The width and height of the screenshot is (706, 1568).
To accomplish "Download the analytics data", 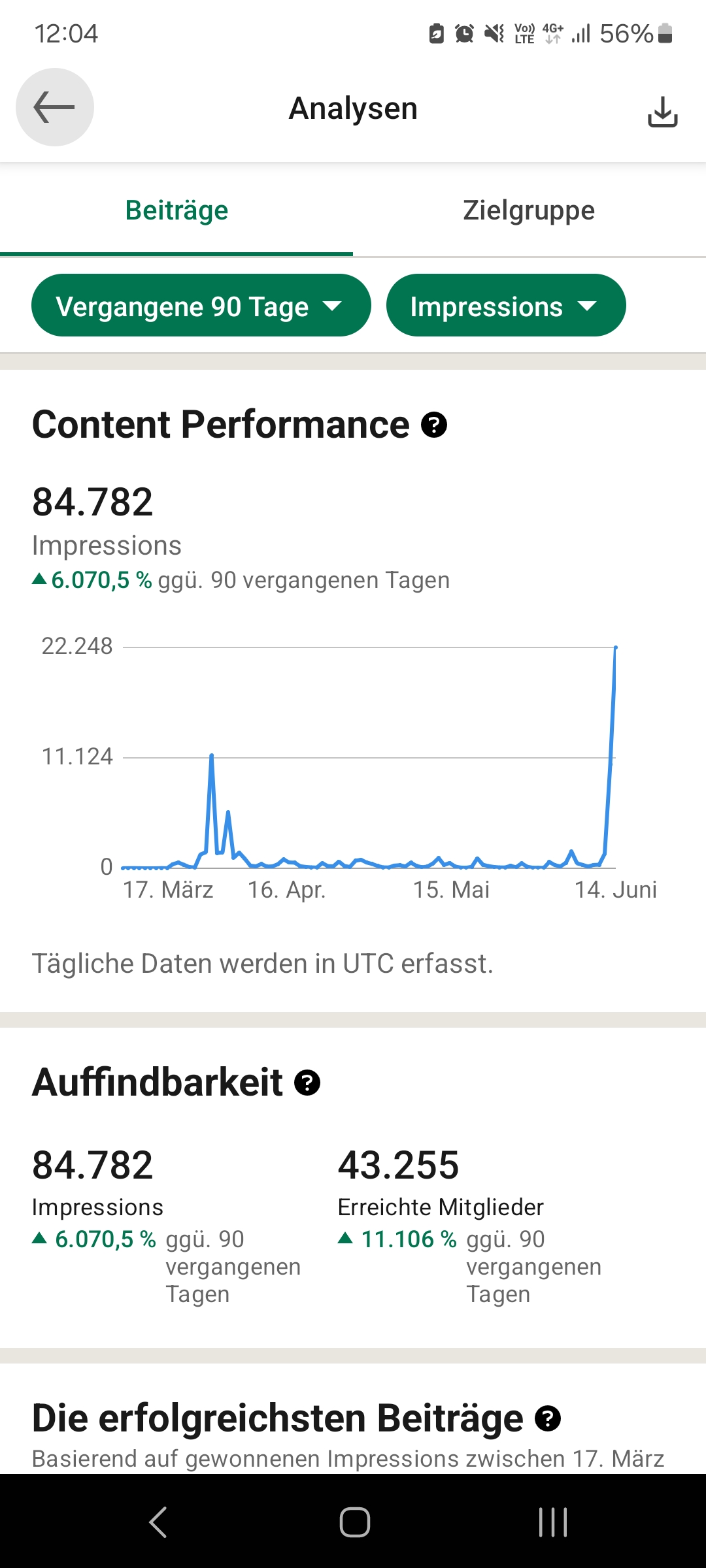I will click(x=662, y=111).
